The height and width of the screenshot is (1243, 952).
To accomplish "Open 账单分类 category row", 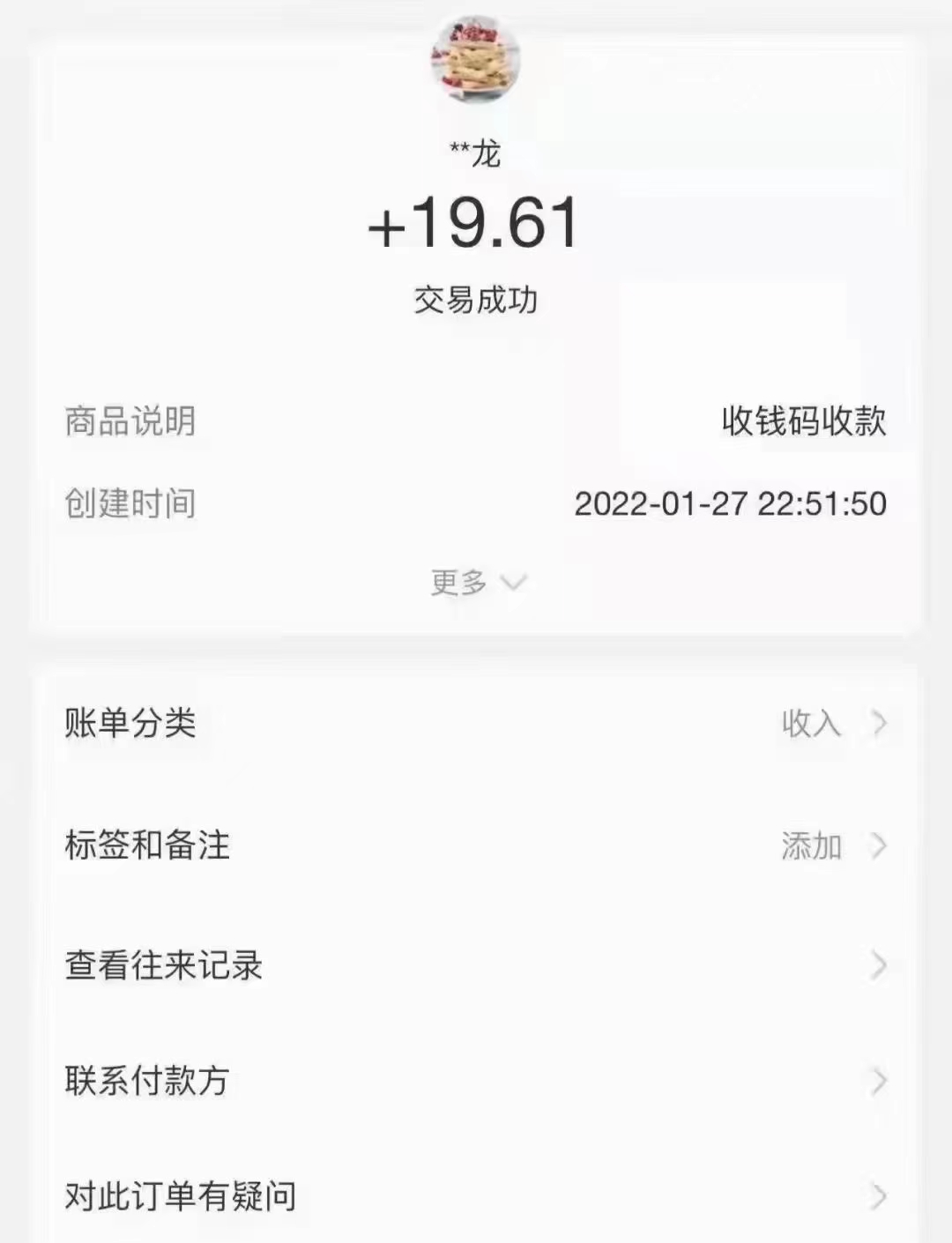I will coord(476,724).
